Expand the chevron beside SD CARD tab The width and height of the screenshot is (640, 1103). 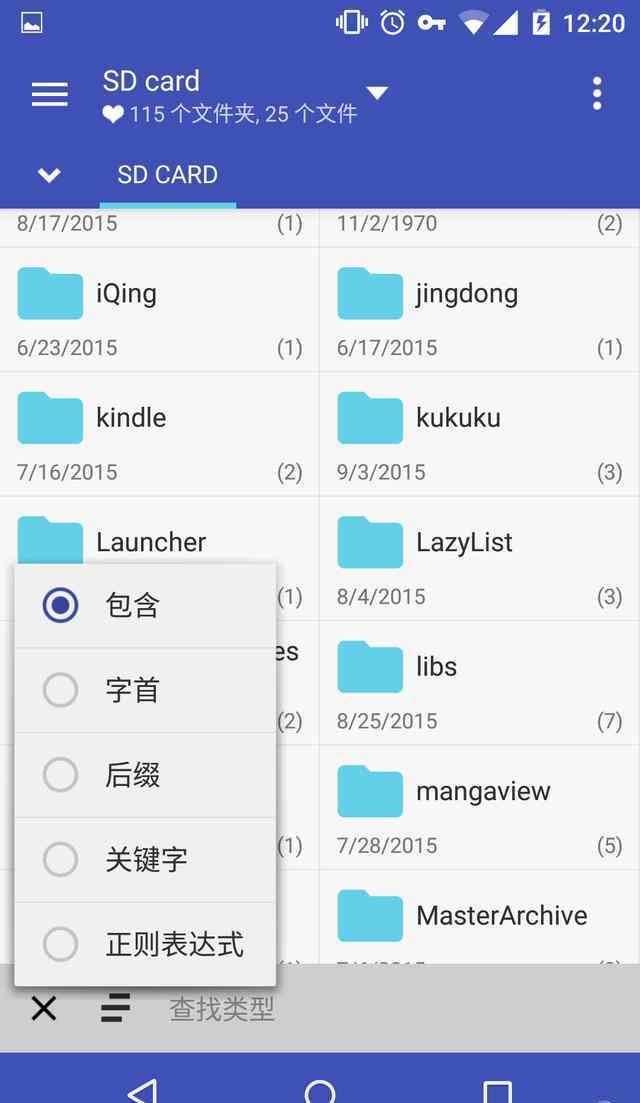point(49,174)
